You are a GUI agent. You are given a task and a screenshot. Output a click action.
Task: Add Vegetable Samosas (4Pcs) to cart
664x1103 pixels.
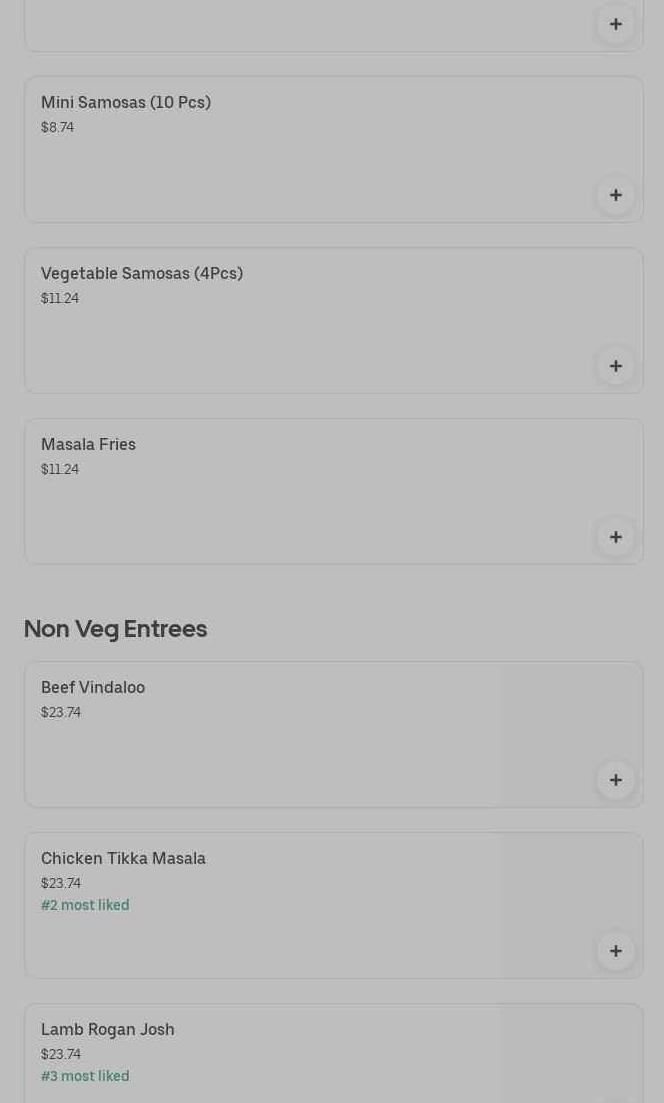point(615,366)
